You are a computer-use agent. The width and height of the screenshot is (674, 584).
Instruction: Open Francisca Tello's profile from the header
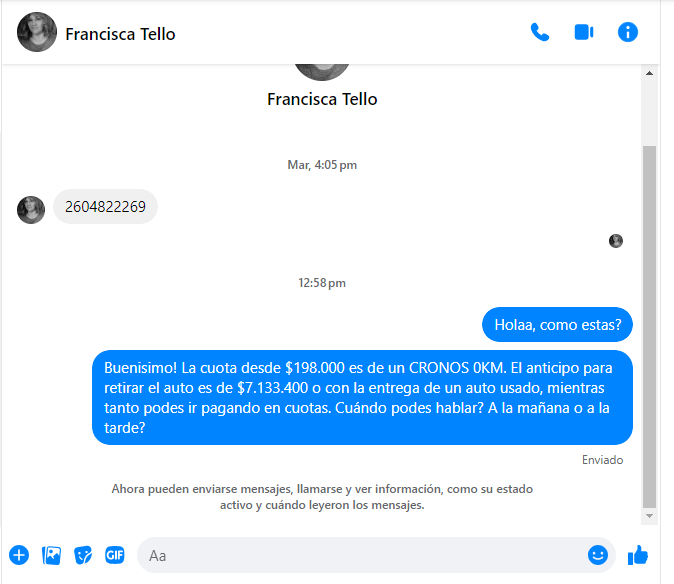coord(120,34)
